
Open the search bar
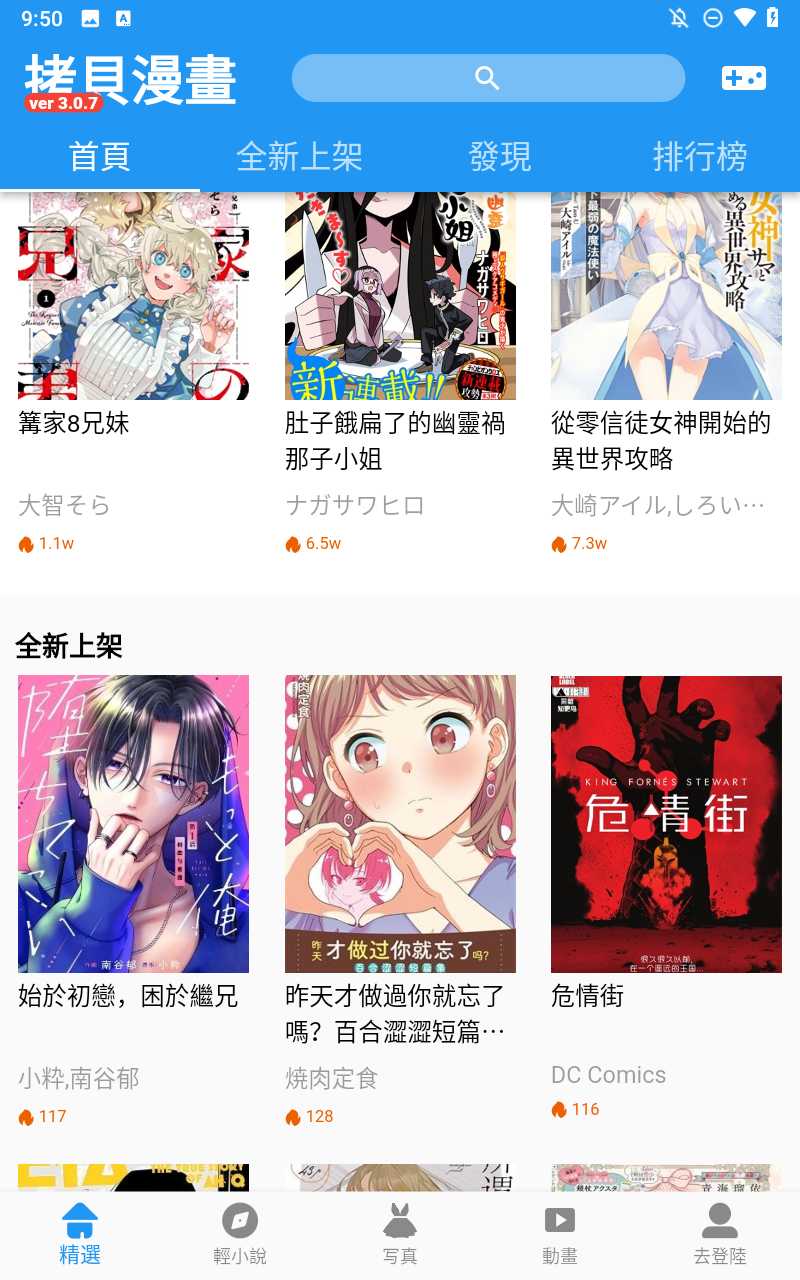(x=488, y=78)
